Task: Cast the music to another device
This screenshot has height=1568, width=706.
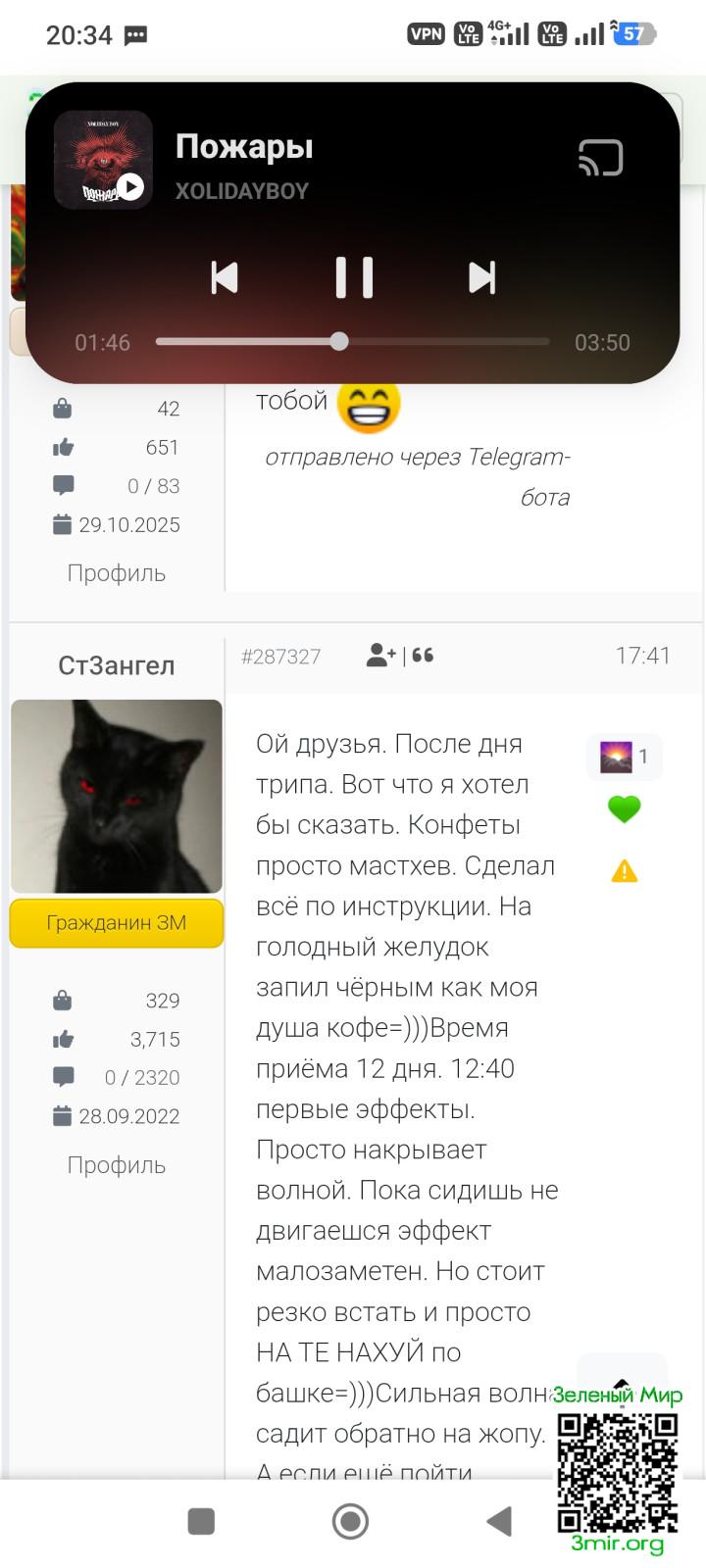Action: (600, 158)
